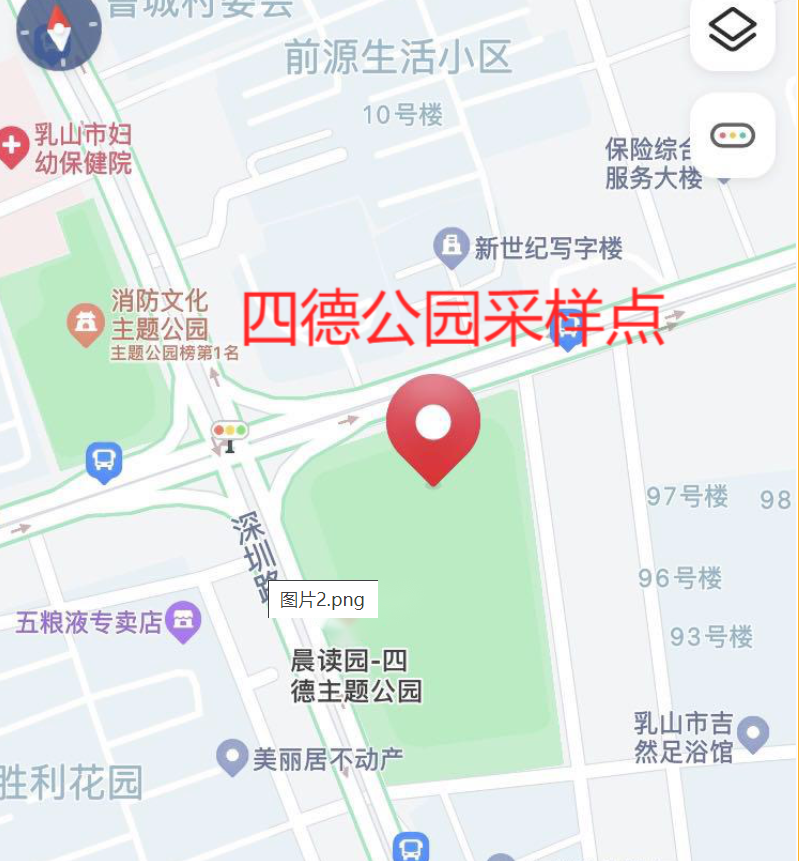The width and height of the screenshot is (802, 861).
Task: Open the 五粮液专卖店 shop marker
Action: [183, 622]
